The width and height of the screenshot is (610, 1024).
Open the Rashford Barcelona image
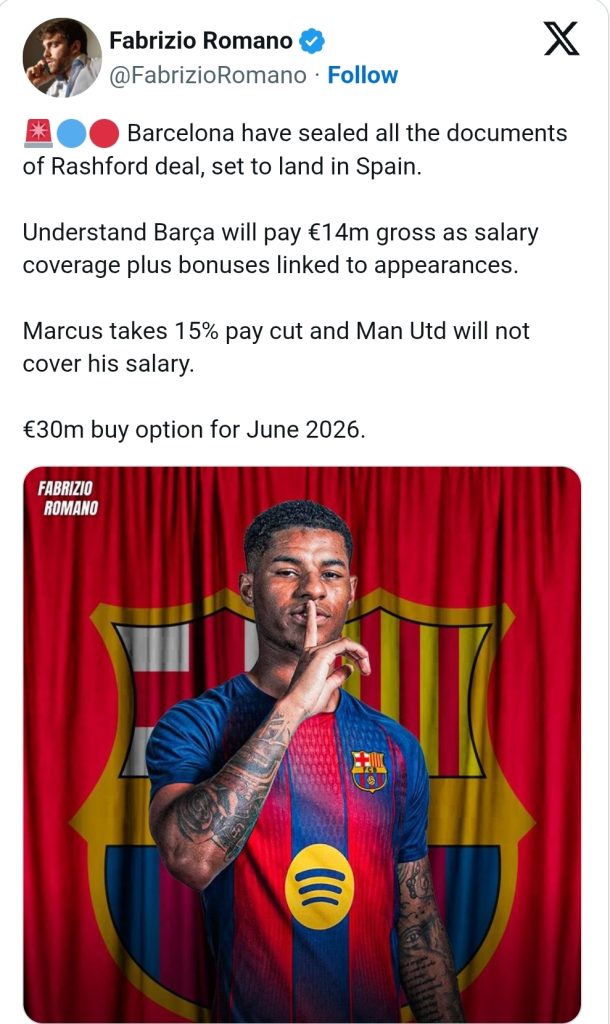[x=302, y=744]
